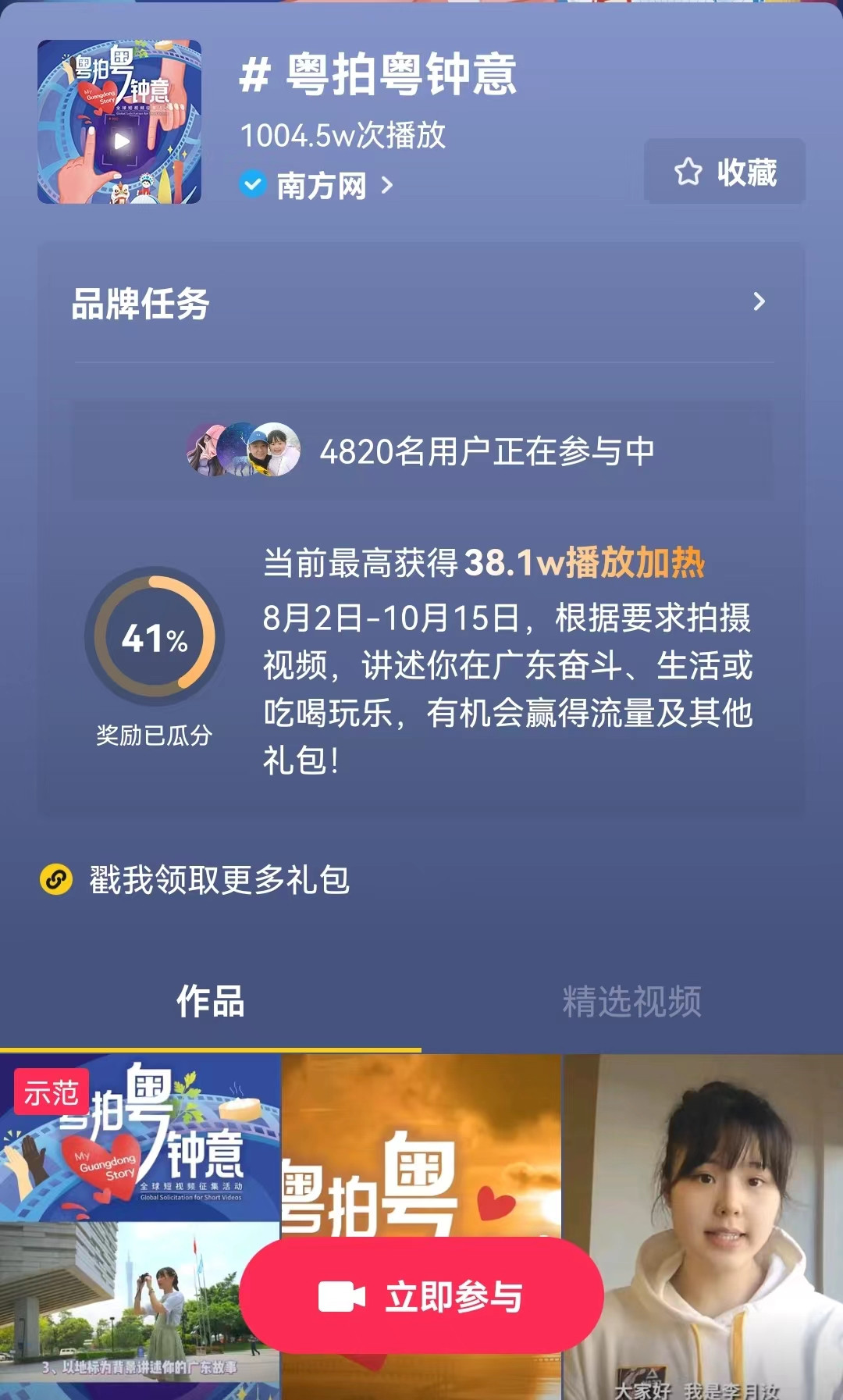Image resolution: width=843 pixels, height=1400 pixels.
Task: Switch to the 精选视频 tab
Action: (x=631, y=1002)
